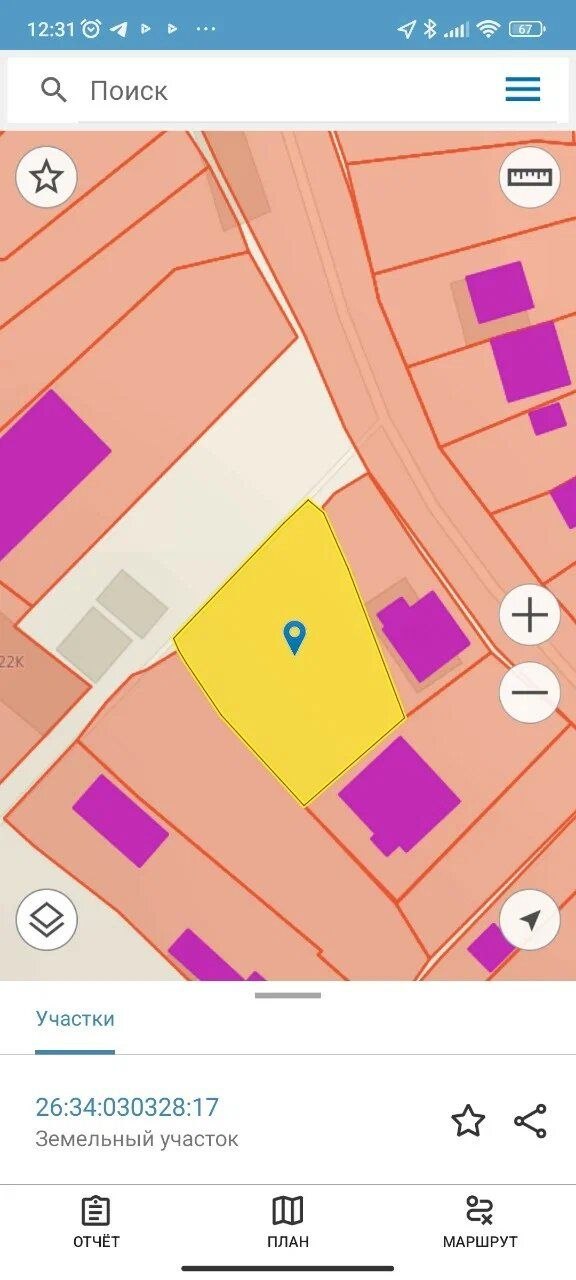Share the parcel 26:34:030328:17
Image resolution: width=576 pixels, height=1280 pixels.
(531, 1121)
